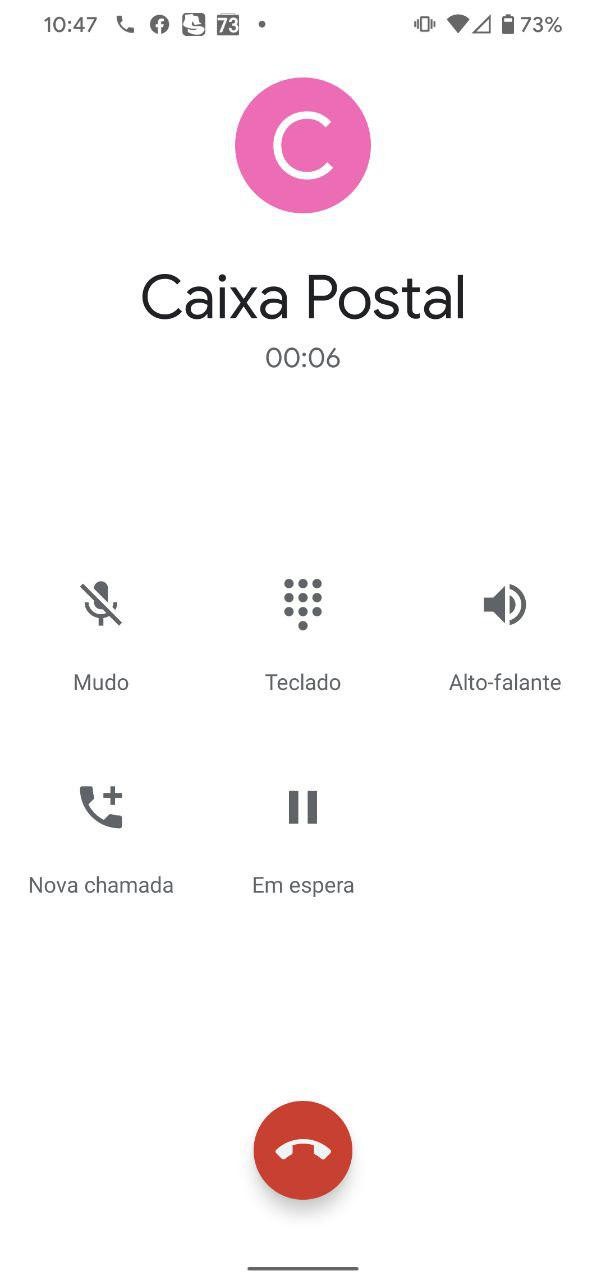Mute the microphone with Mudo
The image size is (606, 1280).
coord(101,606)
